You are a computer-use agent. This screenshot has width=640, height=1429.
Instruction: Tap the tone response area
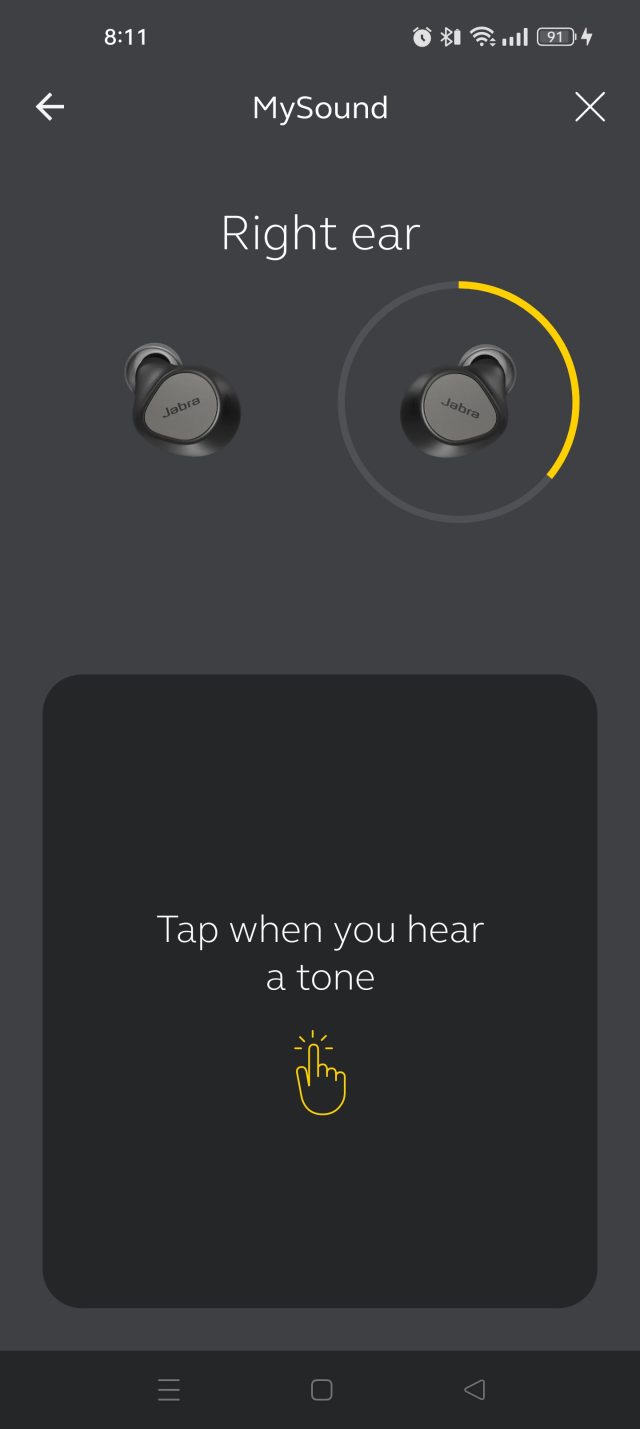click(x=320, y=990)
